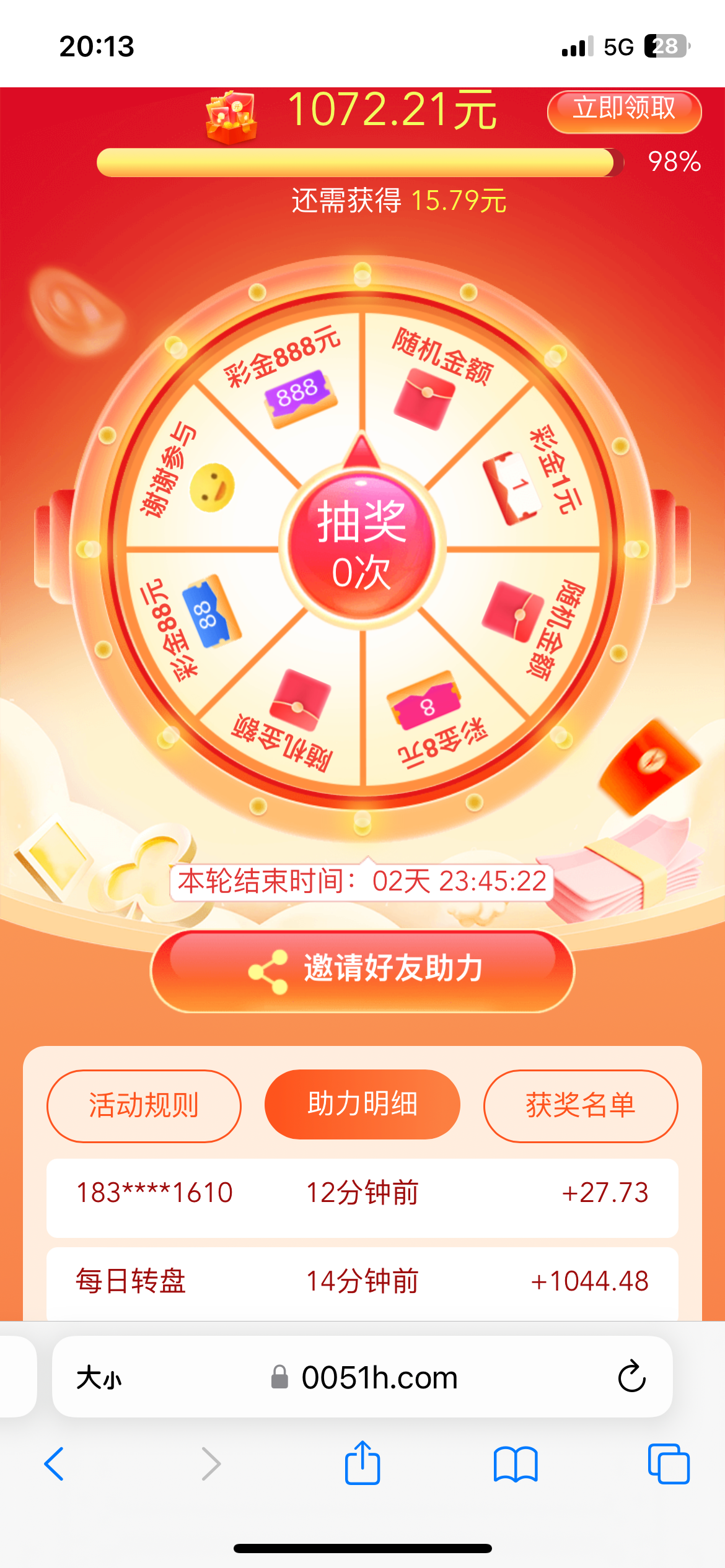Viewport: 725px width, 1568px height.
Task: Show all open Safari tabs
Action: (668, 1464)
